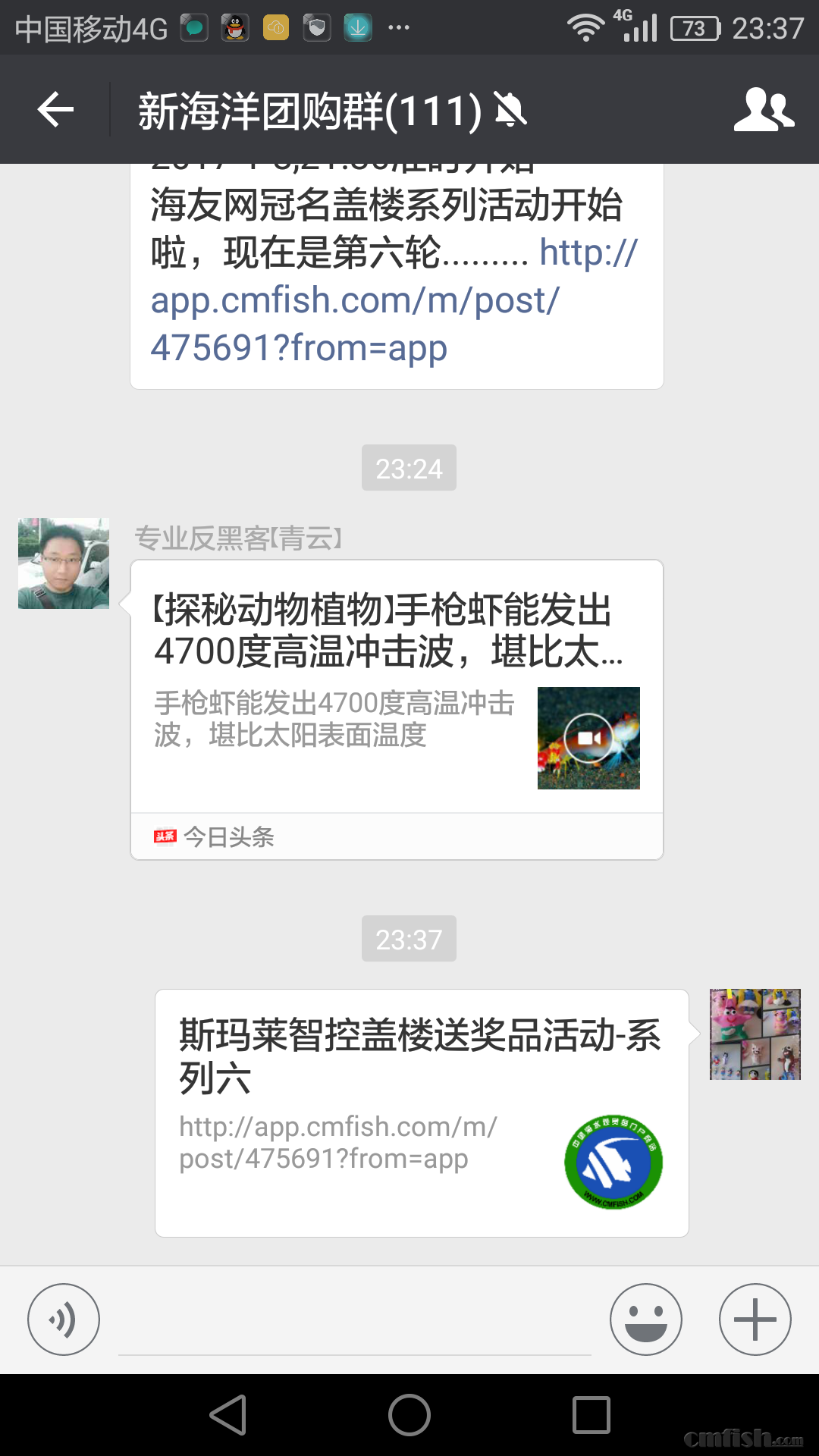Tap 专业反黑客【青云】's profile avatar

63,562
